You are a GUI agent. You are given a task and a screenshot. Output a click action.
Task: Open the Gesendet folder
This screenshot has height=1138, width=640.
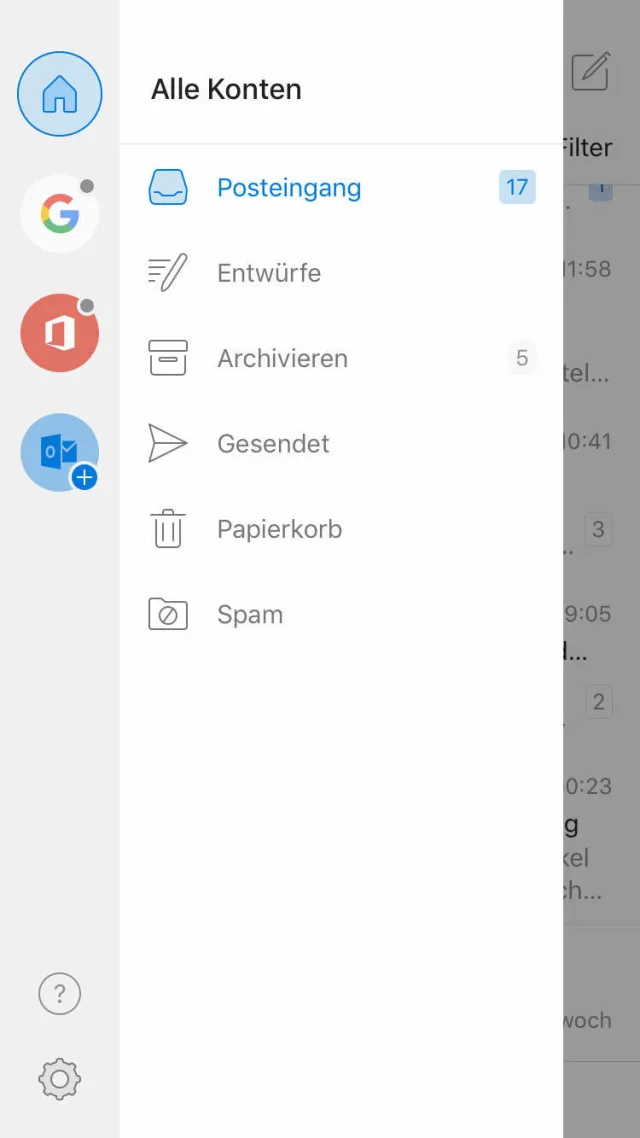pos(273,443)
